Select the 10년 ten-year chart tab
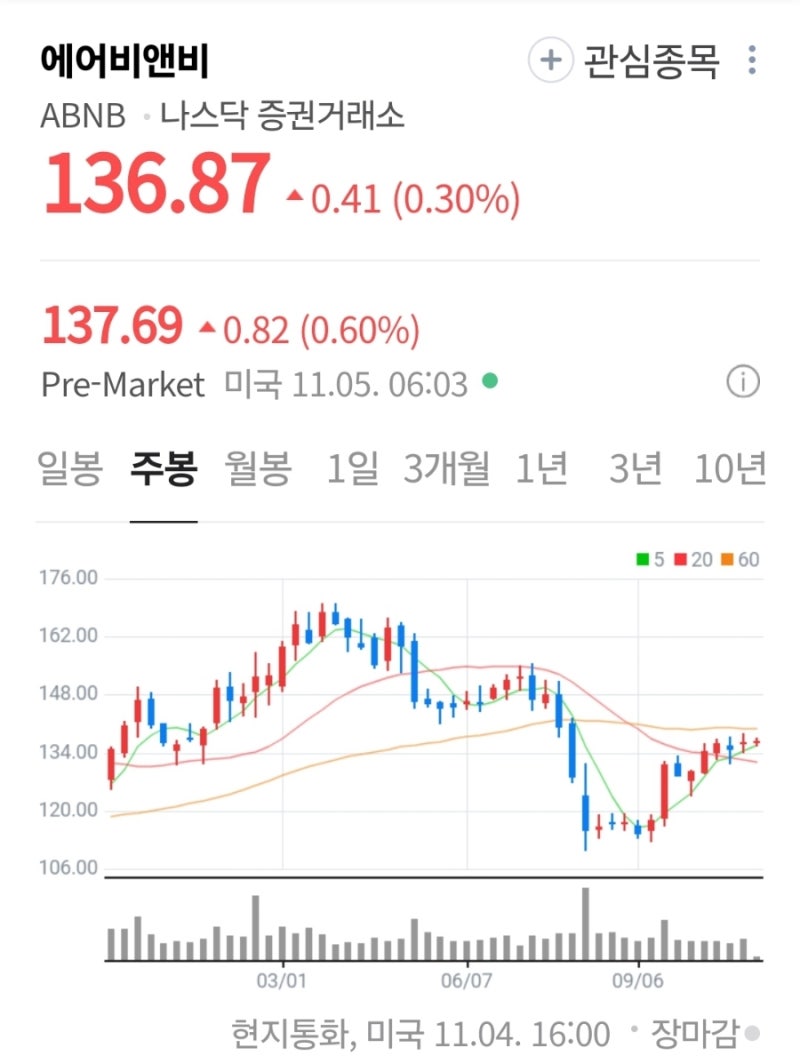Image resolution: width=800 pixels, height=1064 pixels. click(730, 470)
